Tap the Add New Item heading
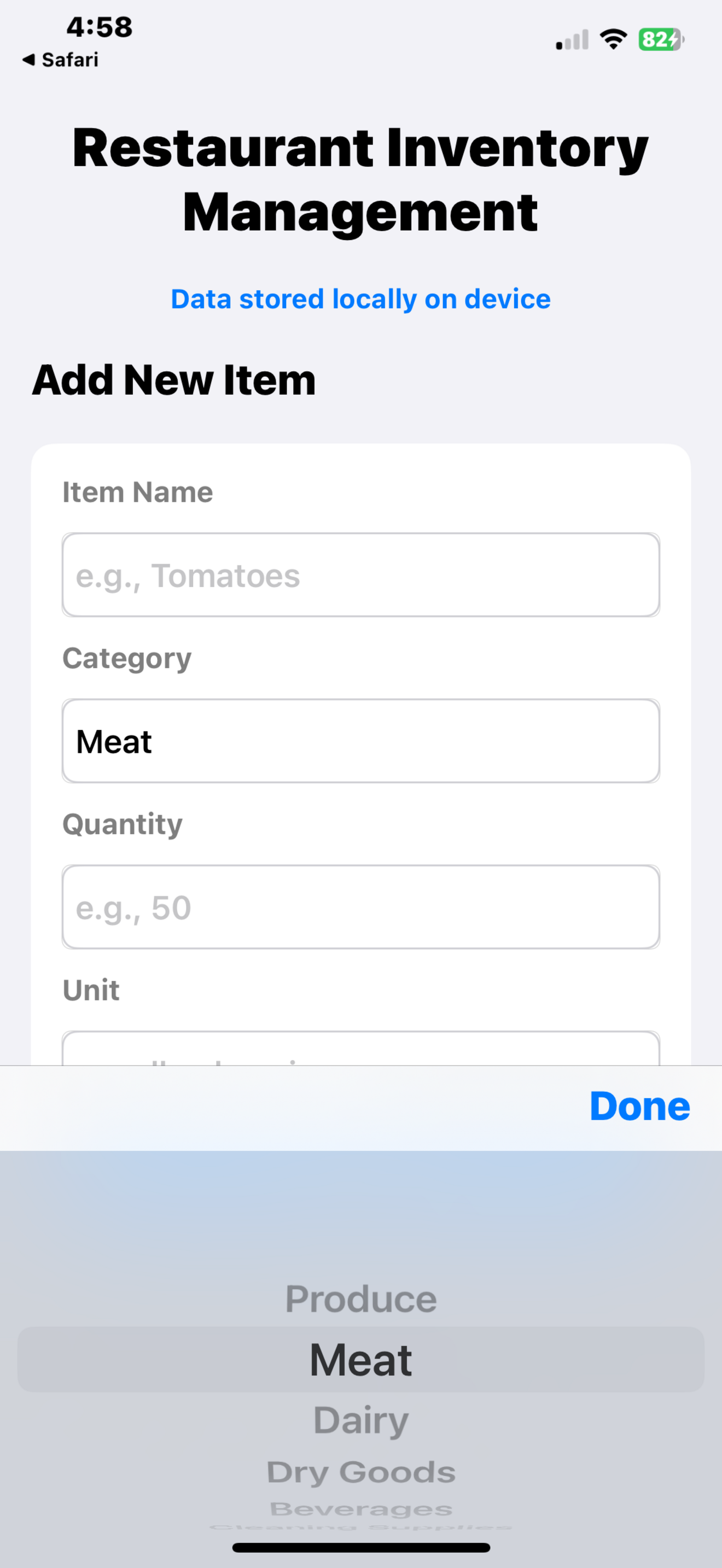 coord(174,381)
